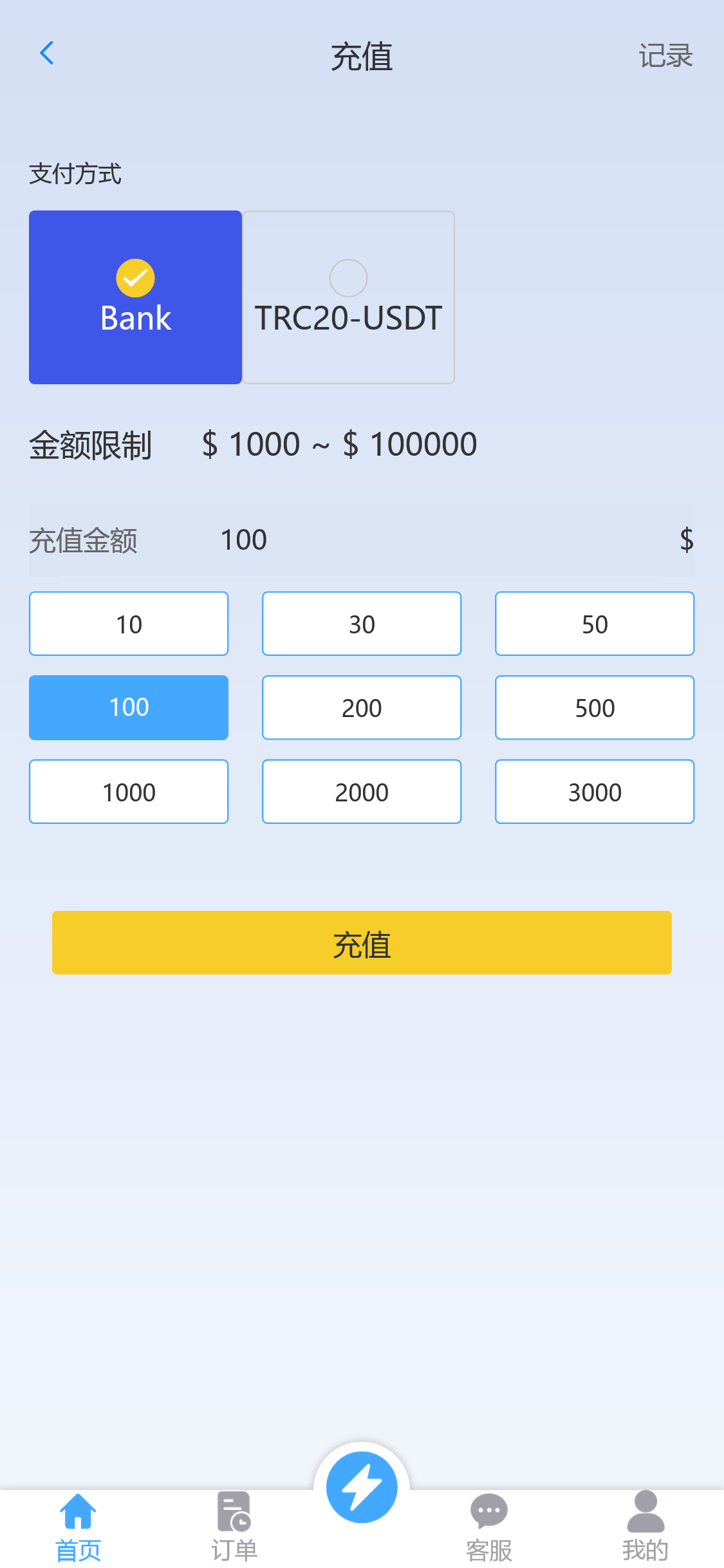Pick the 10 amount preset
Screen dimensions: 724x1568
pyautogui.click(x=129, y=624)
